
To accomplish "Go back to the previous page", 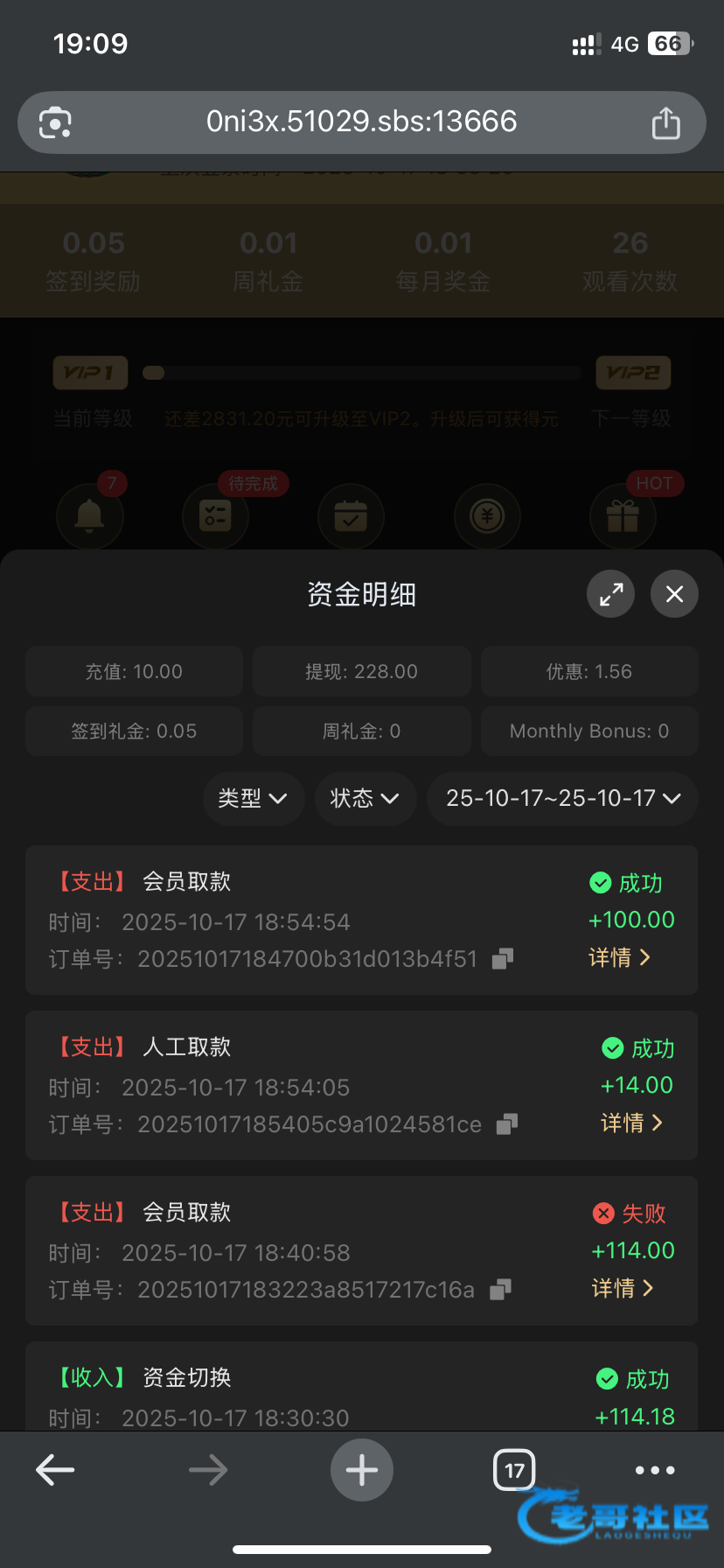I will (x=55, y=1470).
